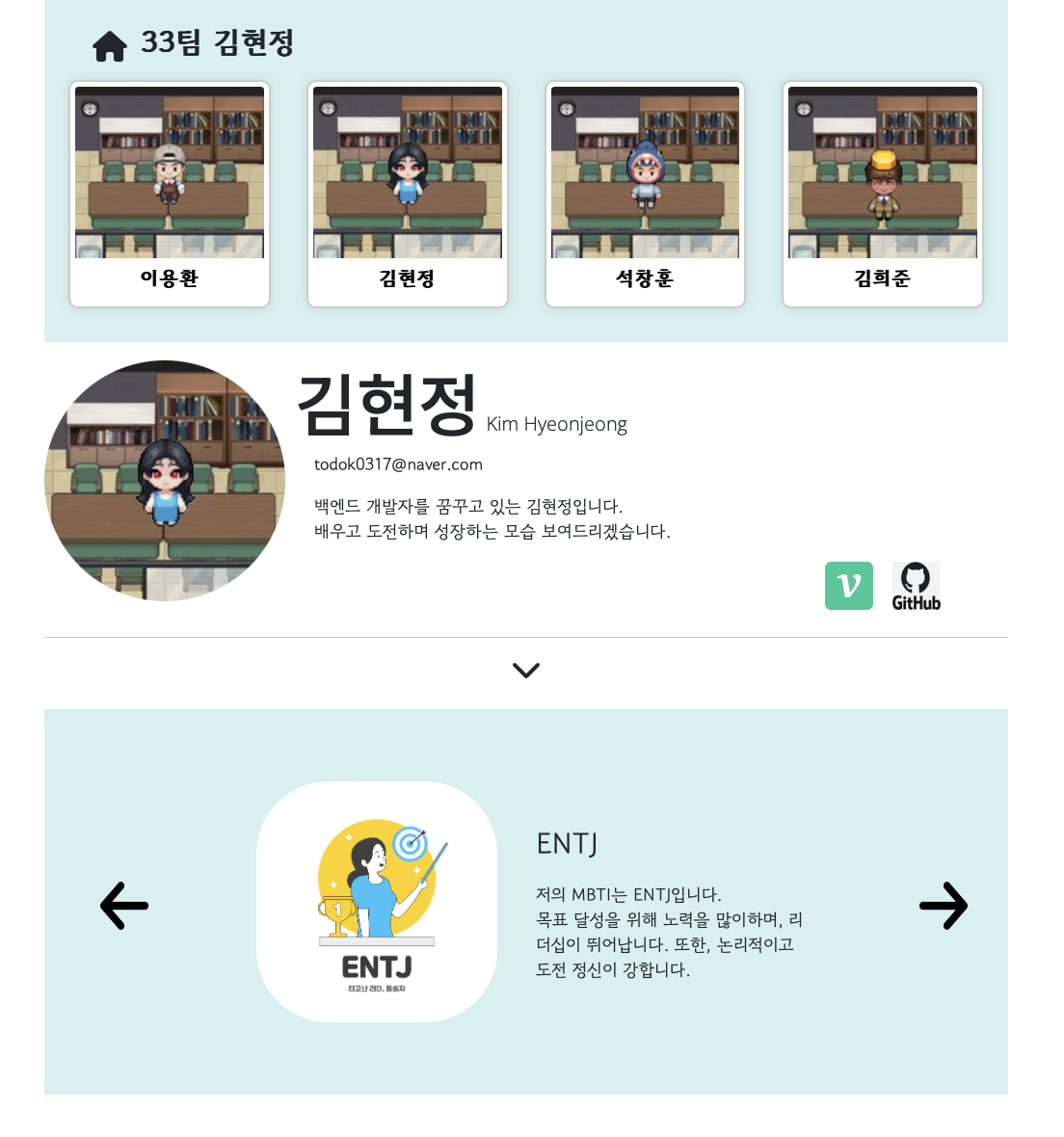Open the GitHub profile link
Screen dimensions: 1064x1137
916,586
